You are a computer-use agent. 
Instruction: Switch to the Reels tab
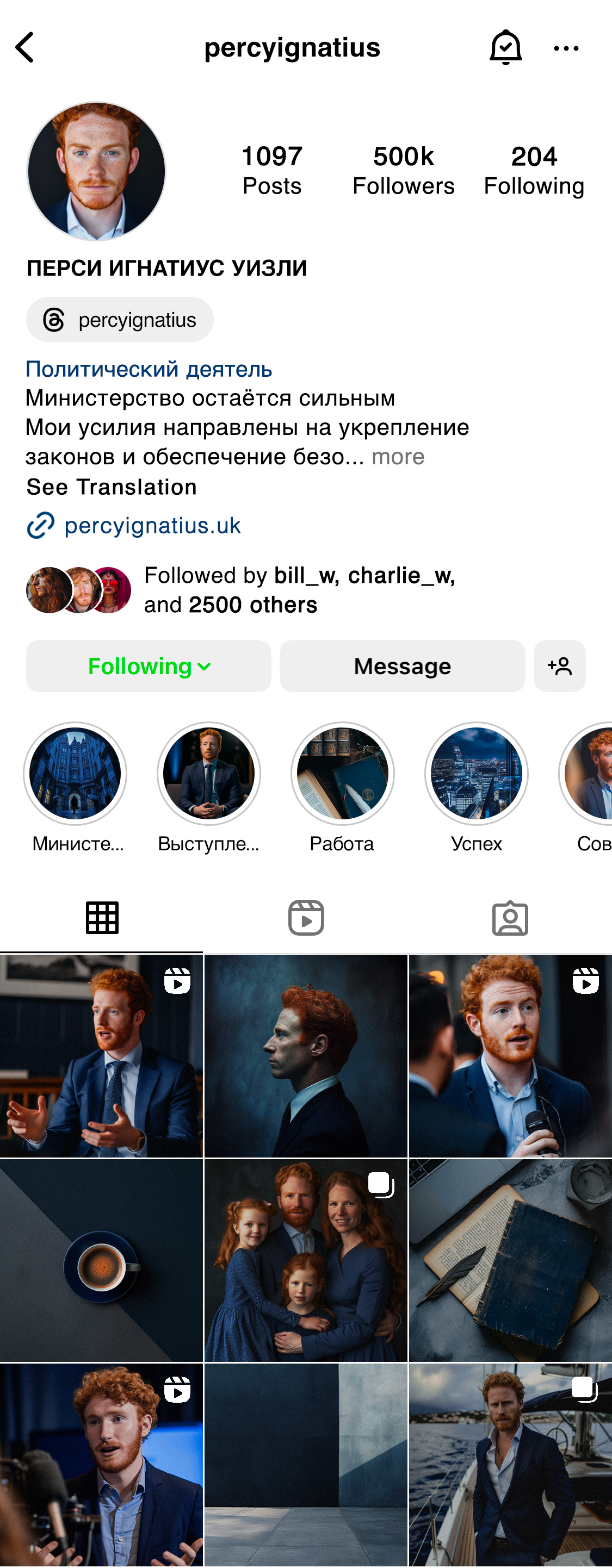[306, 917]
